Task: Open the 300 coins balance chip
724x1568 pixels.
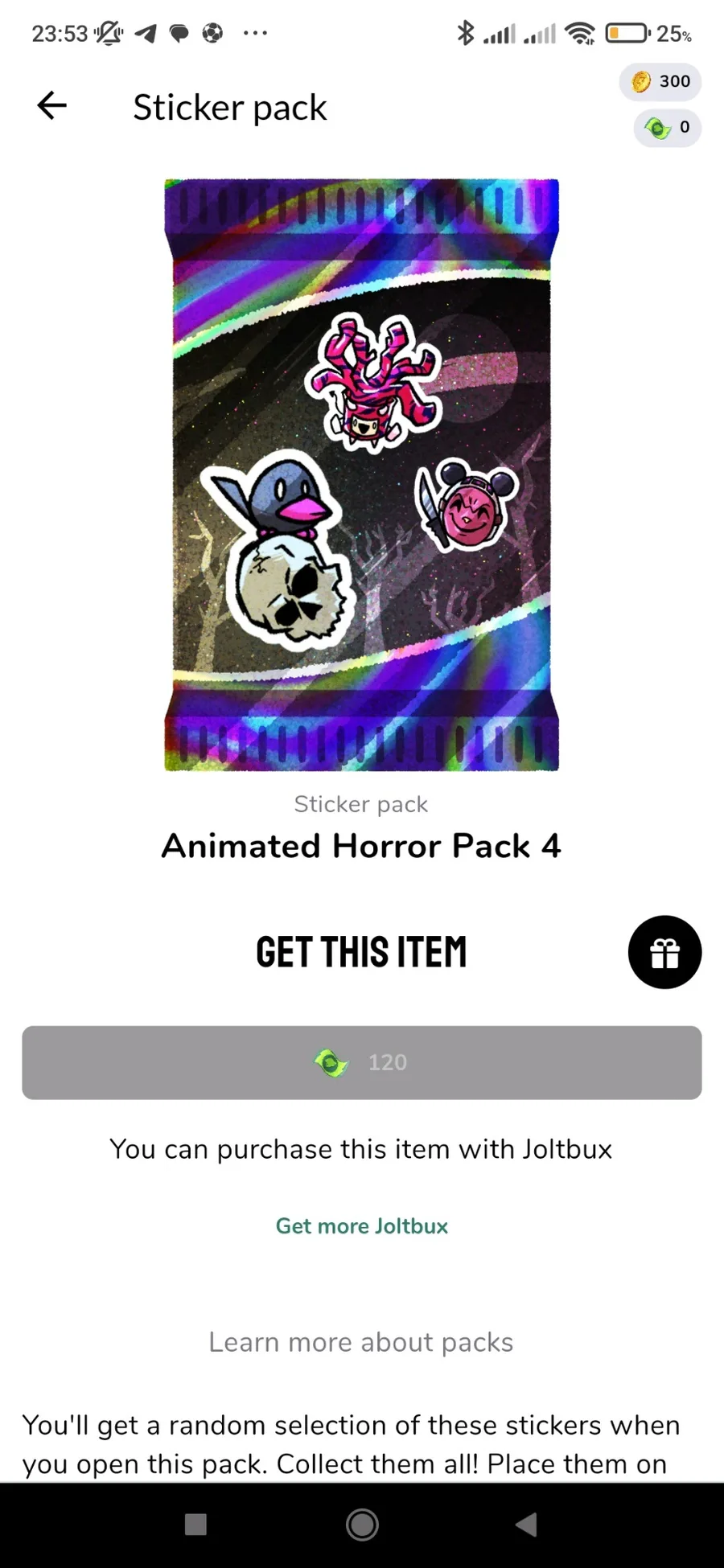Action: point(660,81)
